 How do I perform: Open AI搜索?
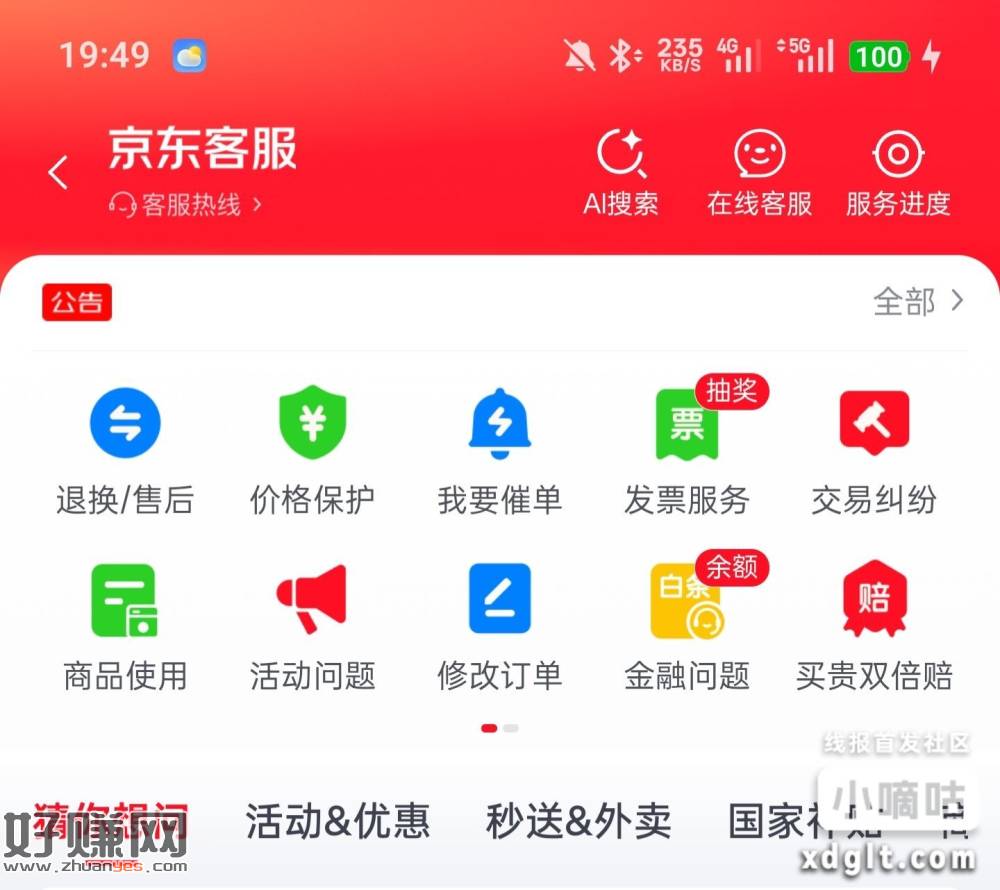pos(621,175)
